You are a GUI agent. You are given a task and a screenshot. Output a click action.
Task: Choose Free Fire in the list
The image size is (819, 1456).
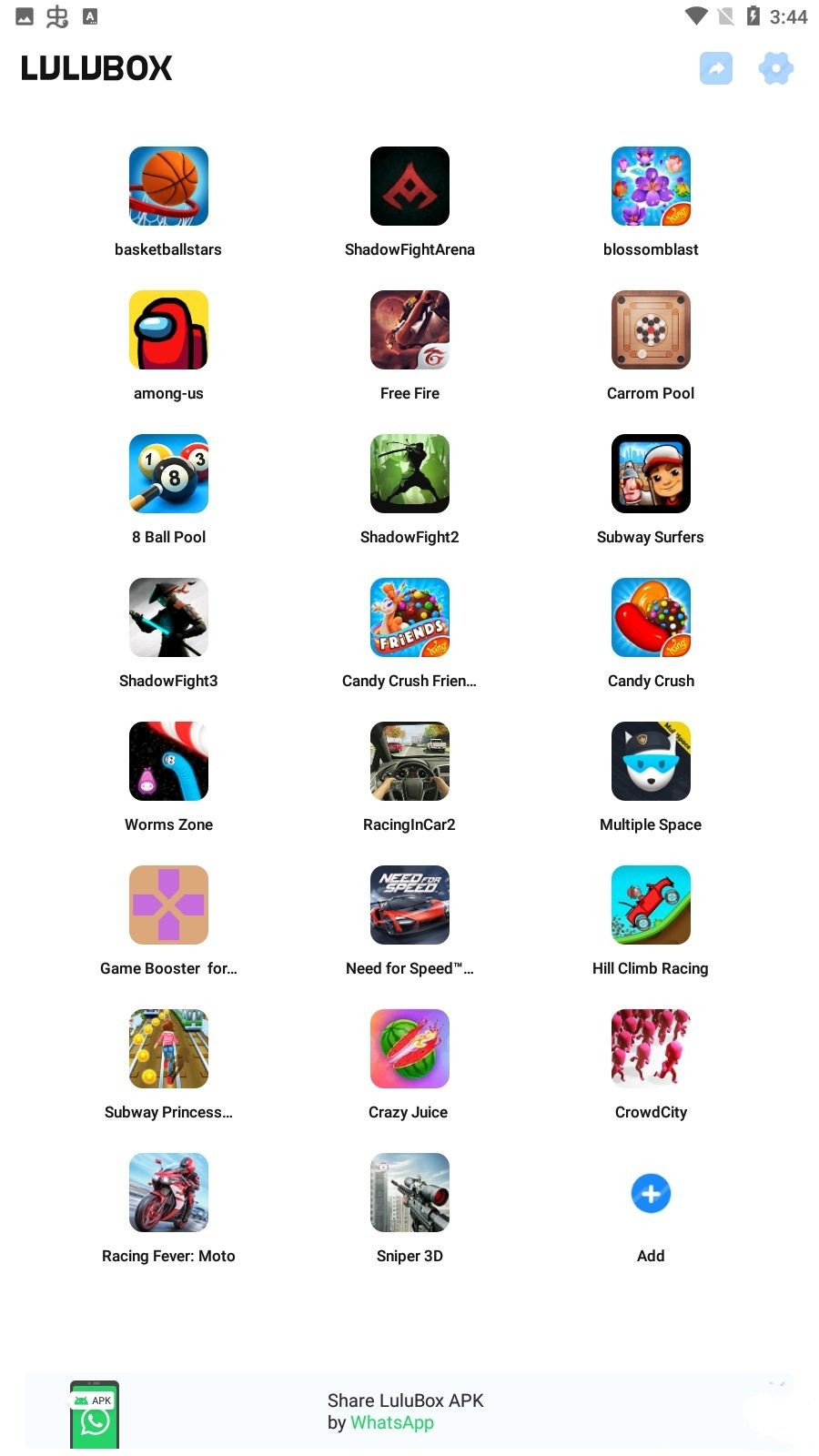pyautogui.click(x=409, y=330)
